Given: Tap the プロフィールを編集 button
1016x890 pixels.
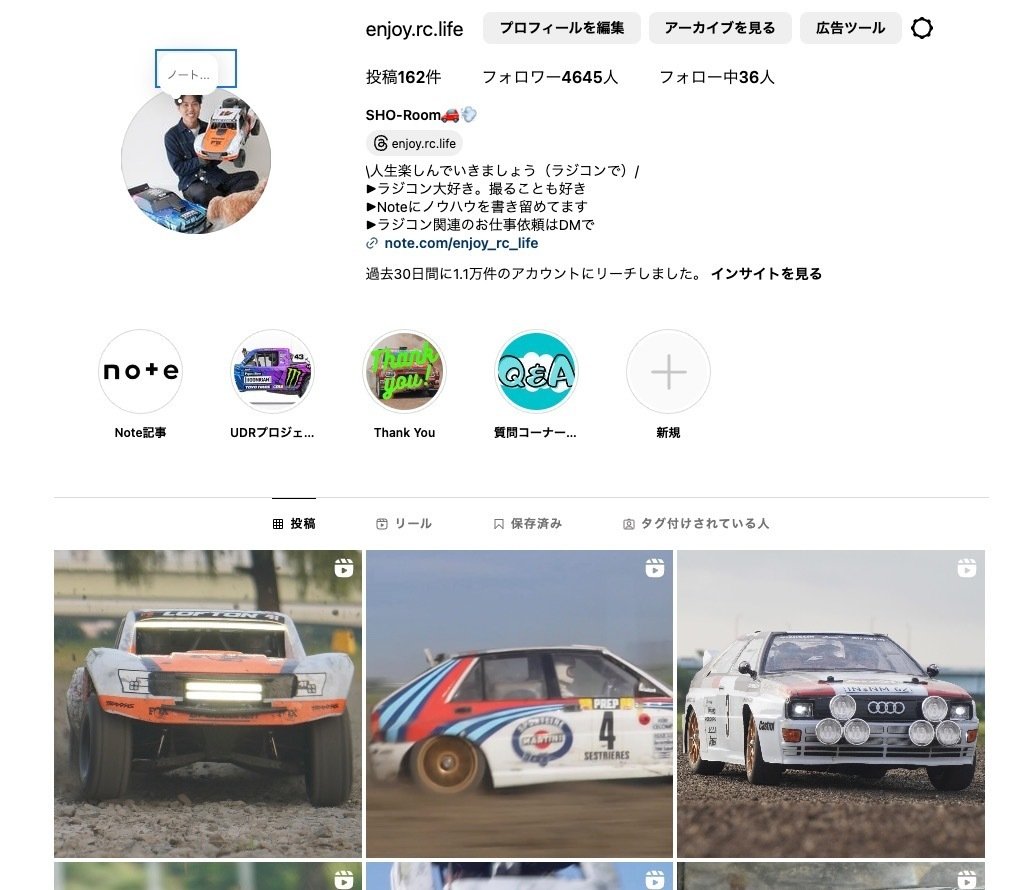Looking at the screenshot, I should click(562, 28).
